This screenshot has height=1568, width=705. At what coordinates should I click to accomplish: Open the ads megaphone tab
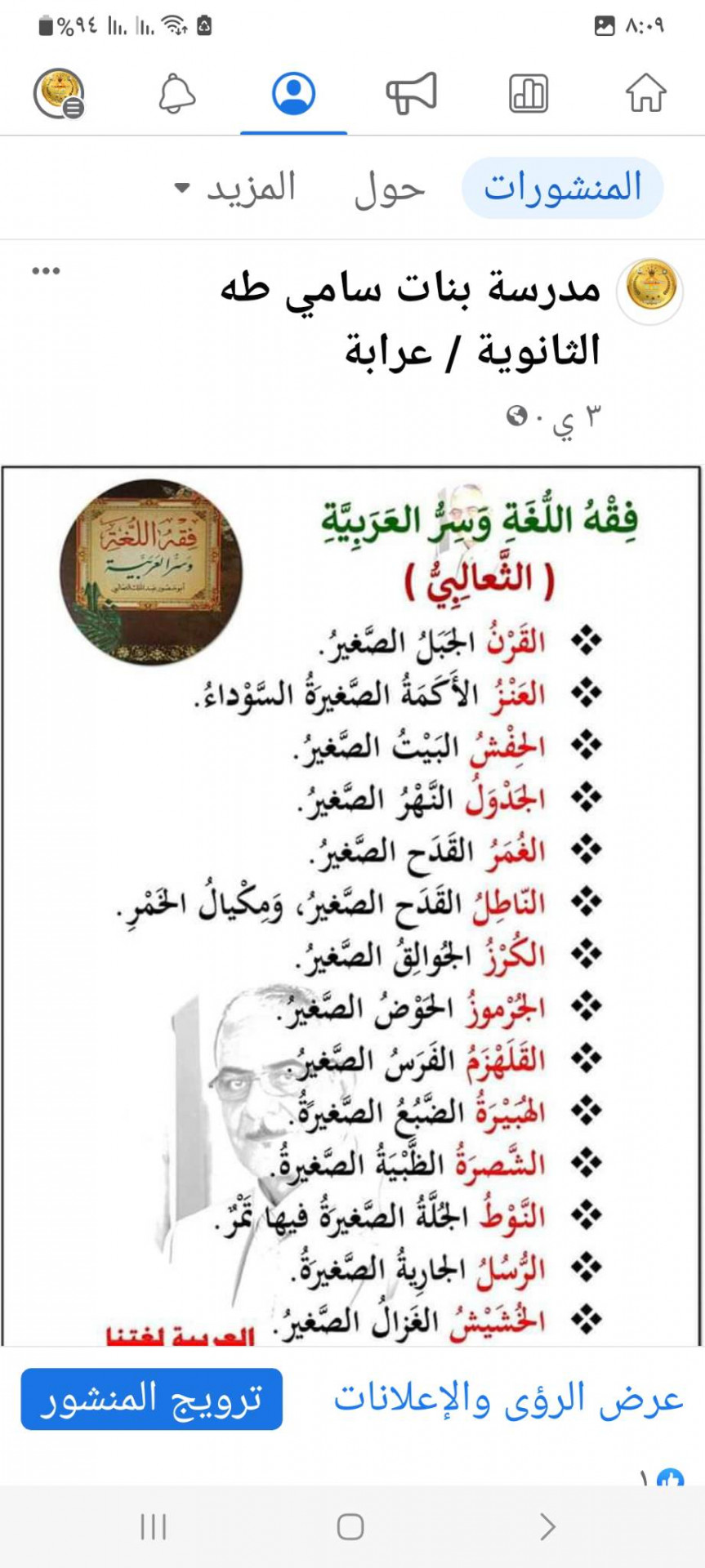411,92
